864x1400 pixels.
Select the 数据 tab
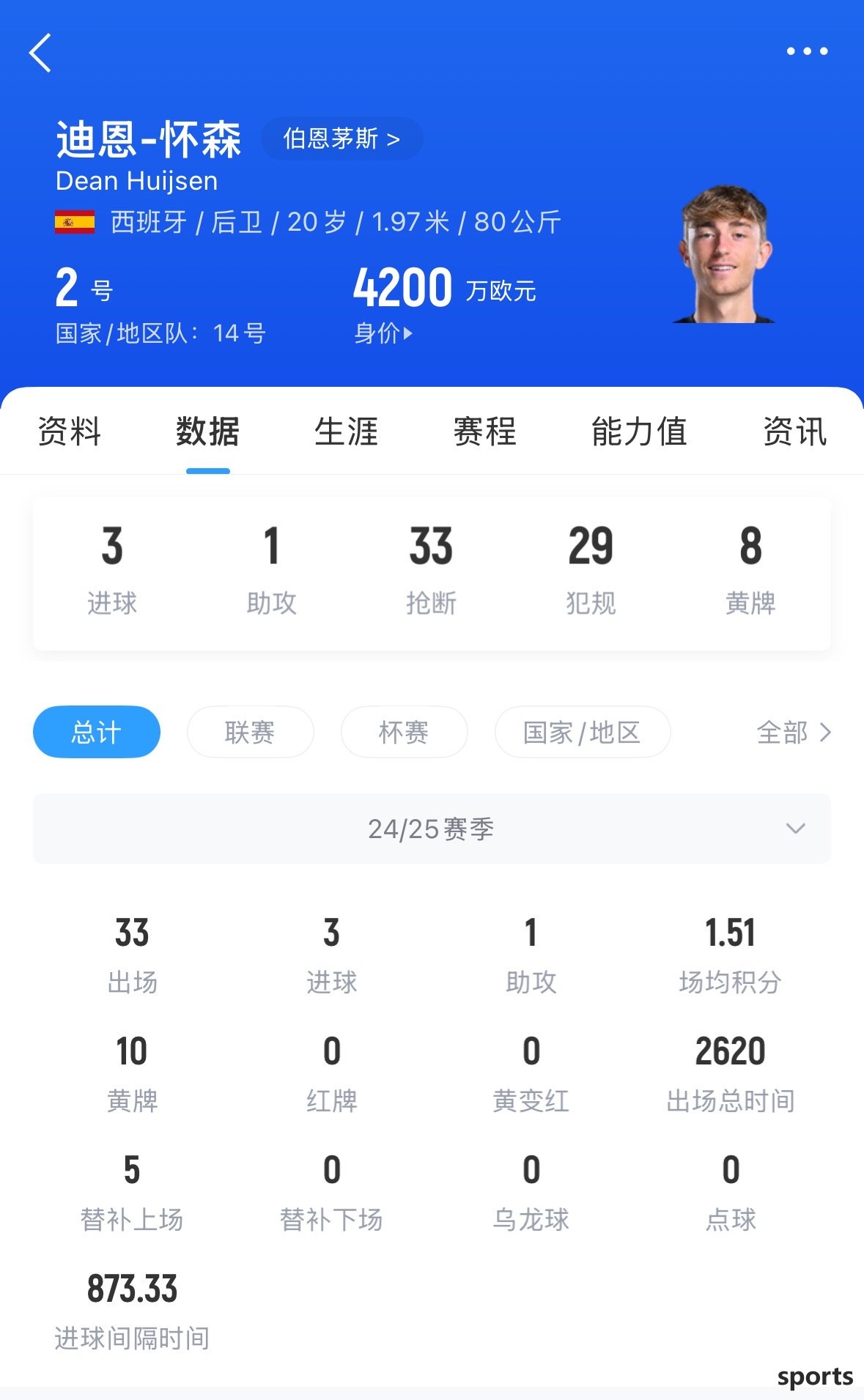pos(207,432)
